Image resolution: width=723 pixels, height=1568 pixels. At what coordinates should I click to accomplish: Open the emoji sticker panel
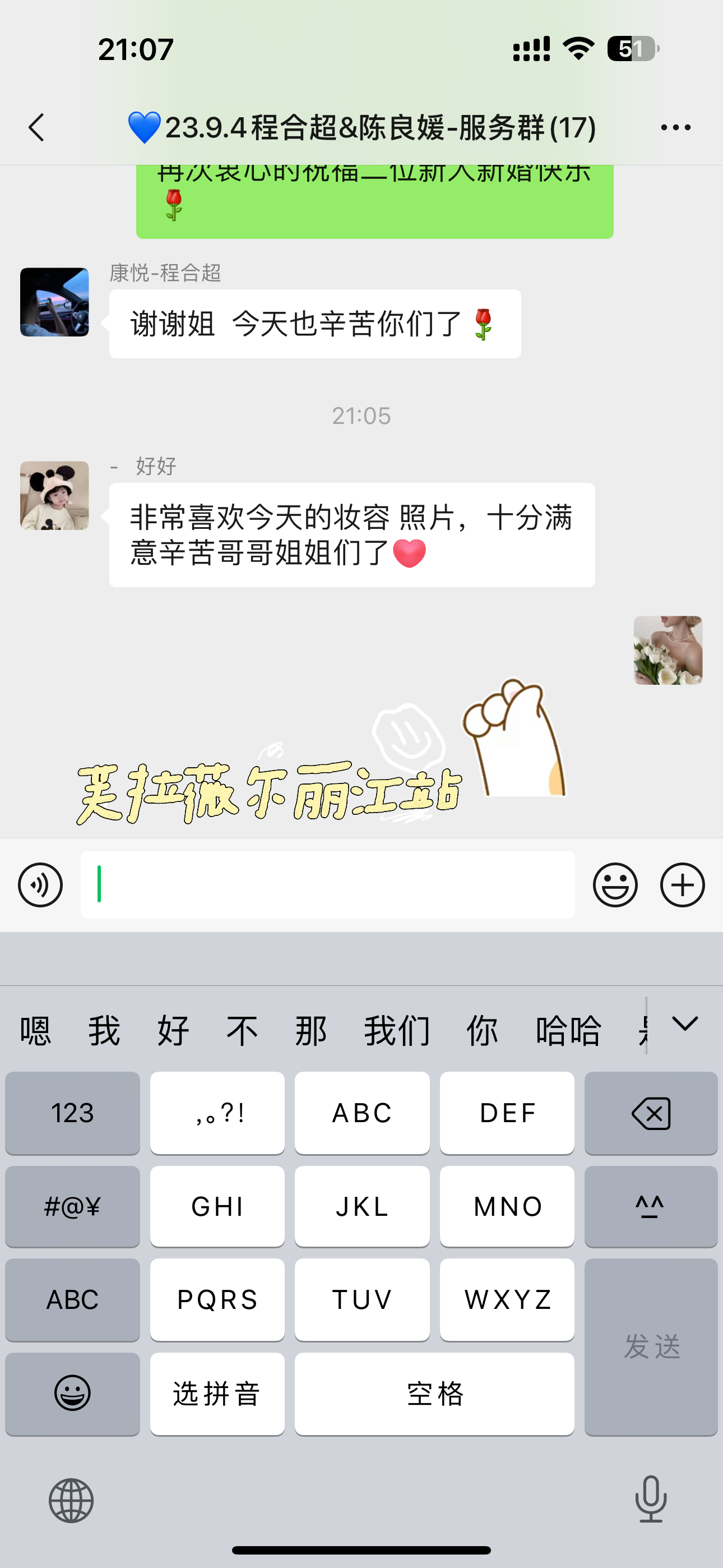(x=615, y=885)
